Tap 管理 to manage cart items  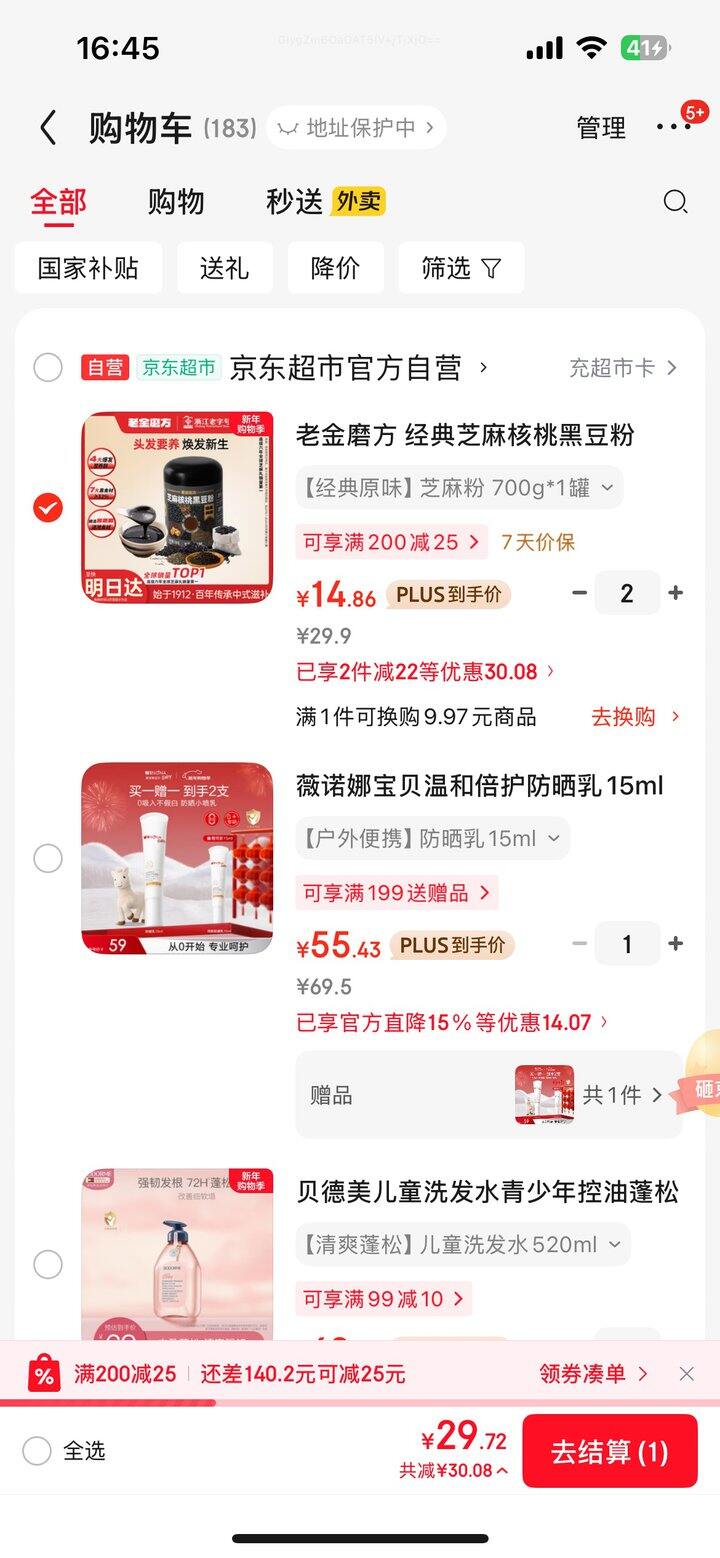point(601,128)
